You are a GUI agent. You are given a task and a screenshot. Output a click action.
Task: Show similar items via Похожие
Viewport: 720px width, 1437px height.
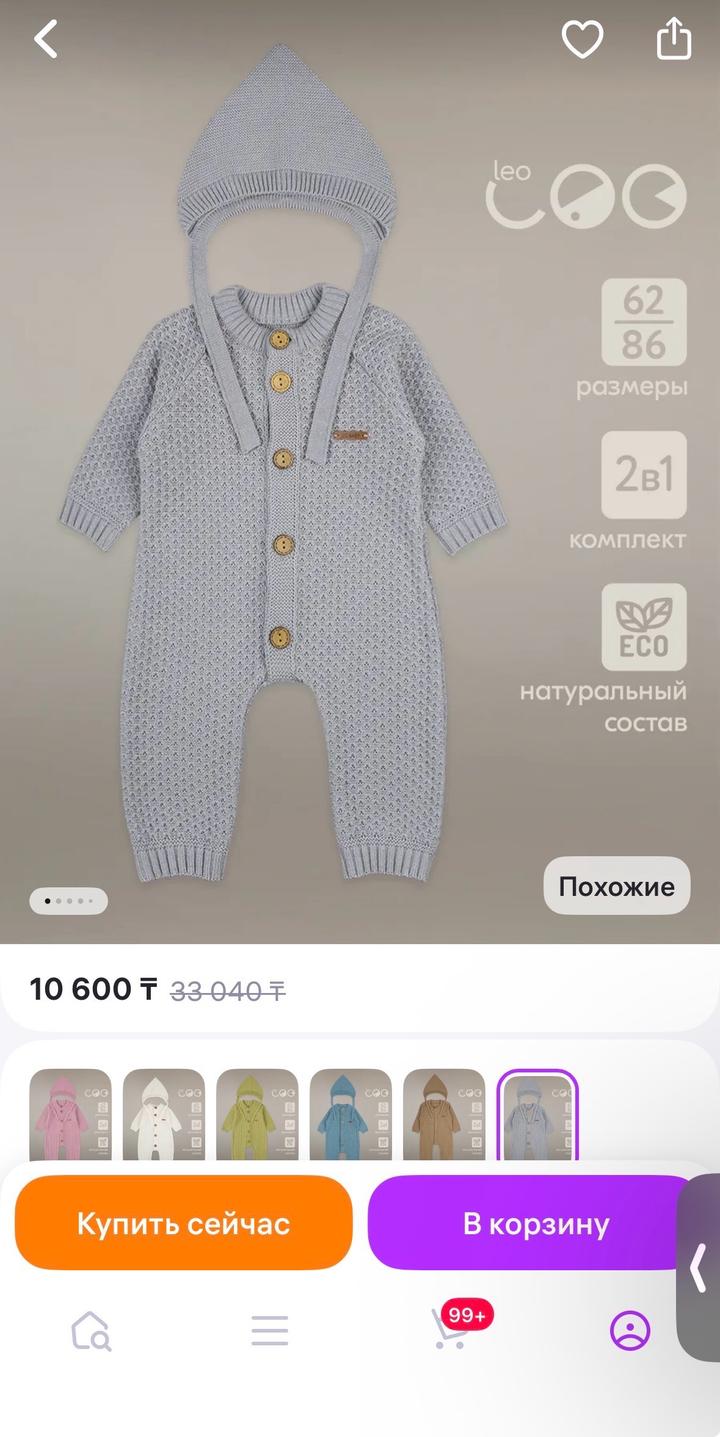[616, 886]
